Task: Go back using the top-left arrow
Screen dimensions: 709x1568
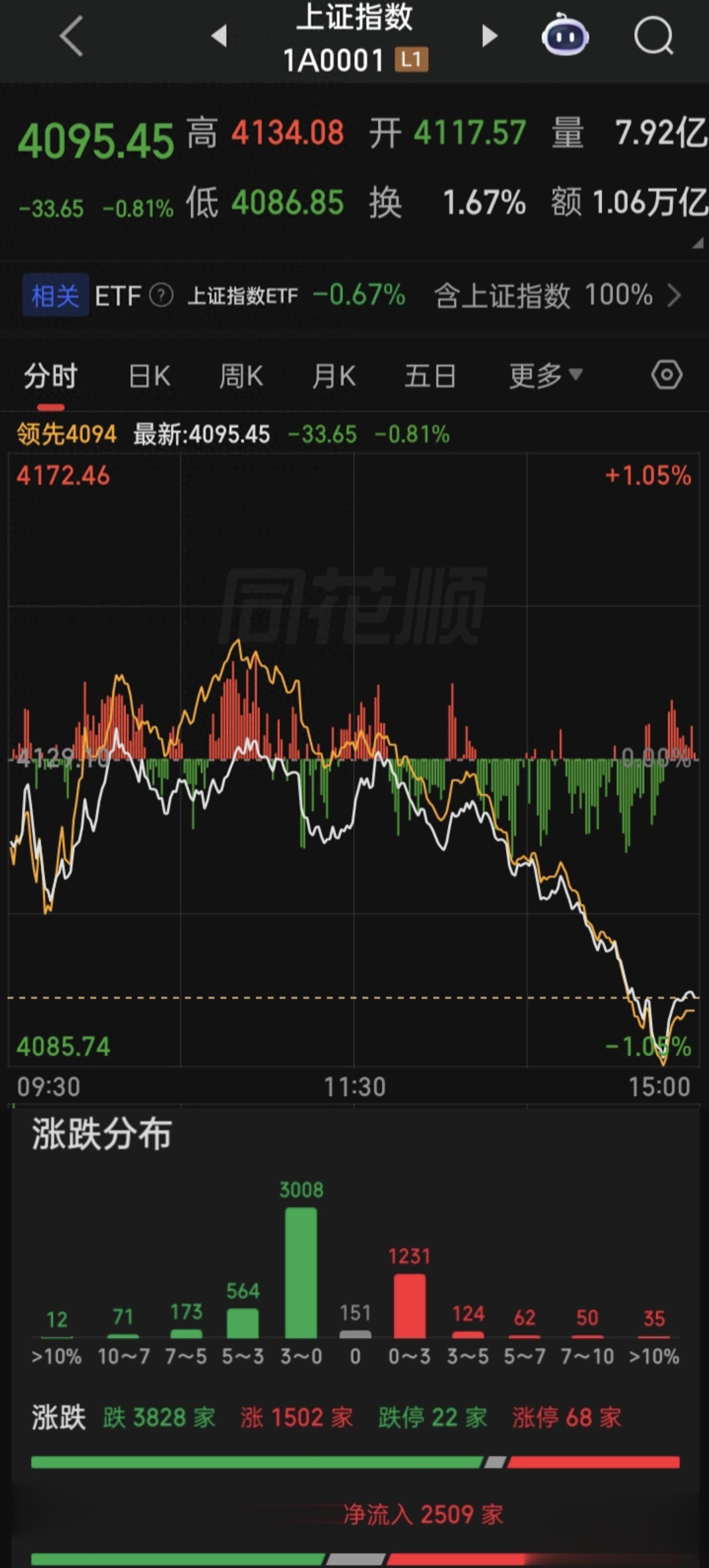Action: point(71,36)
